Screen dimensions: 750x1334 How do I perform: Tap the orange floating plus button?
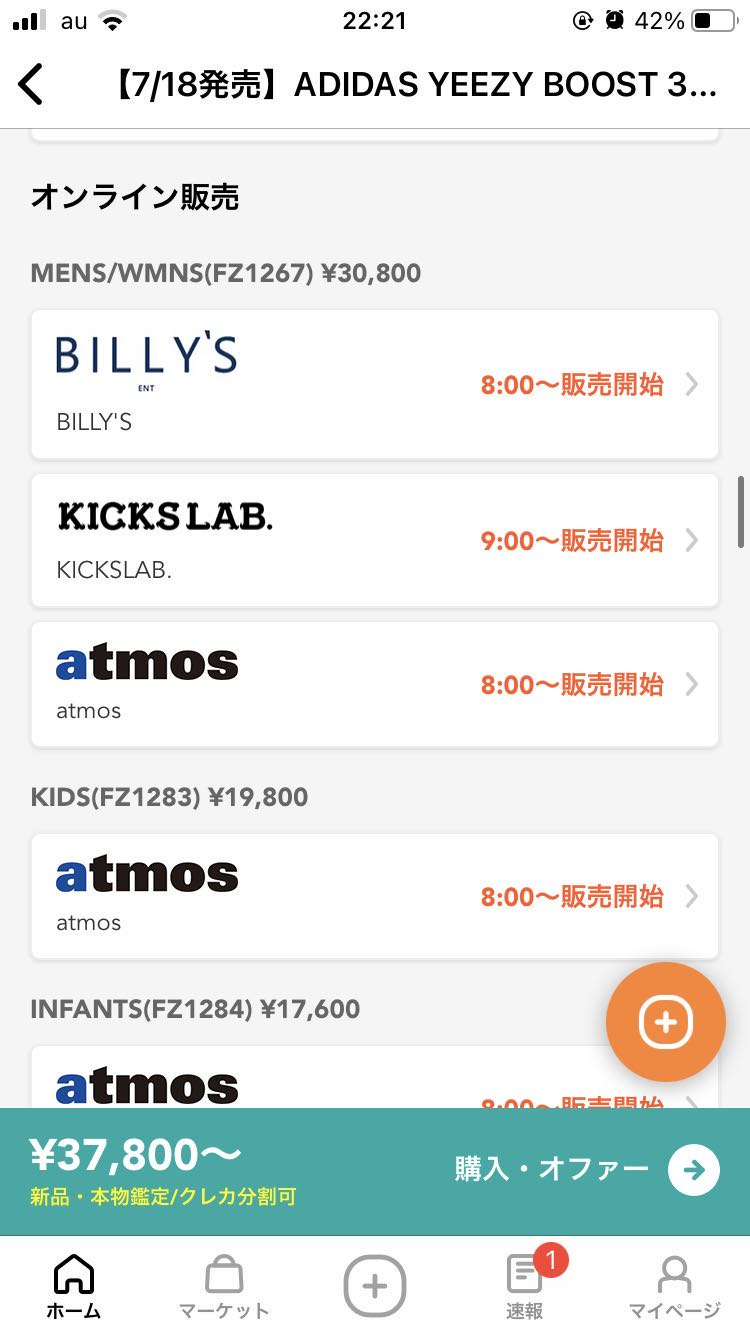click(665, 1021)
